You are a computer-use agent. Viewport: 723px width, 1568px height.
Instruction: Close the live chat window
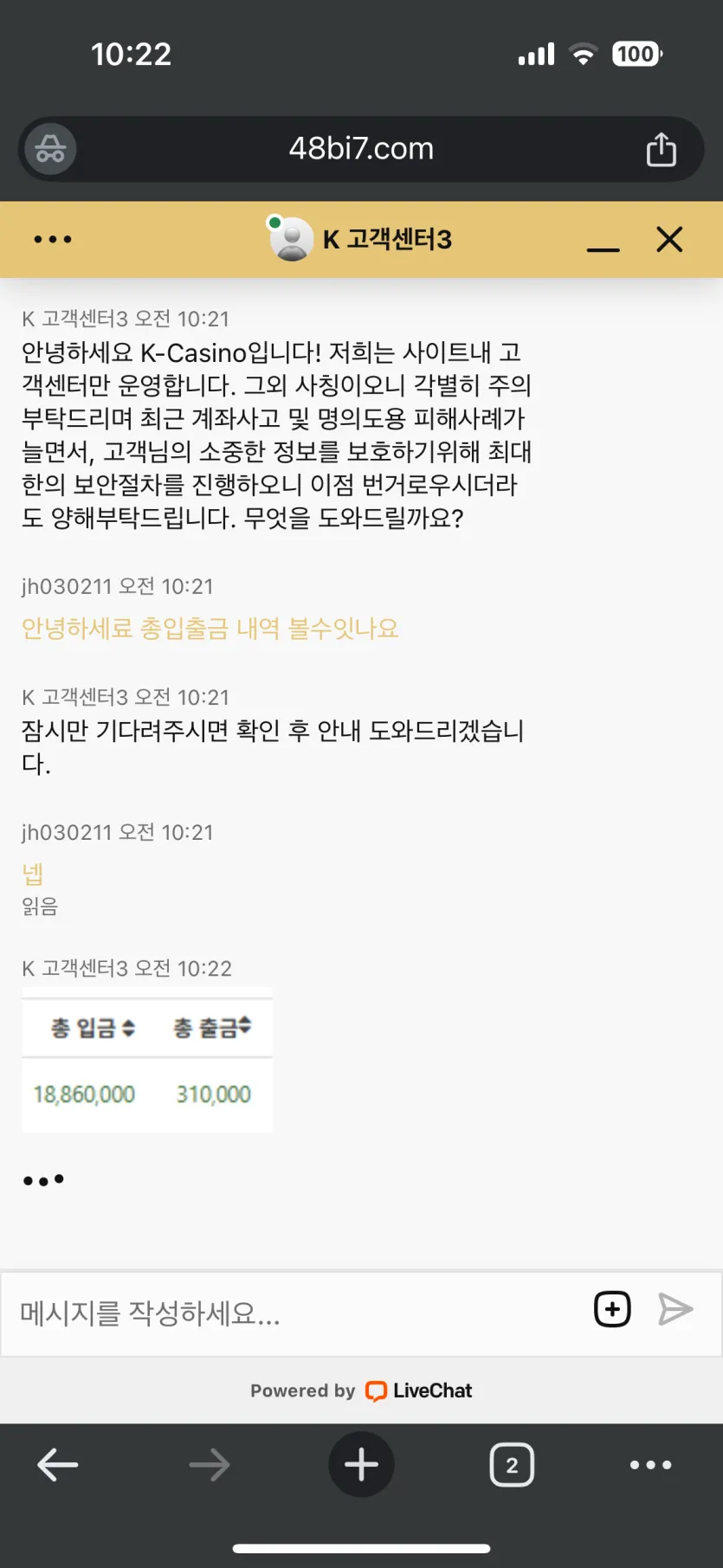tap(669, 239)
